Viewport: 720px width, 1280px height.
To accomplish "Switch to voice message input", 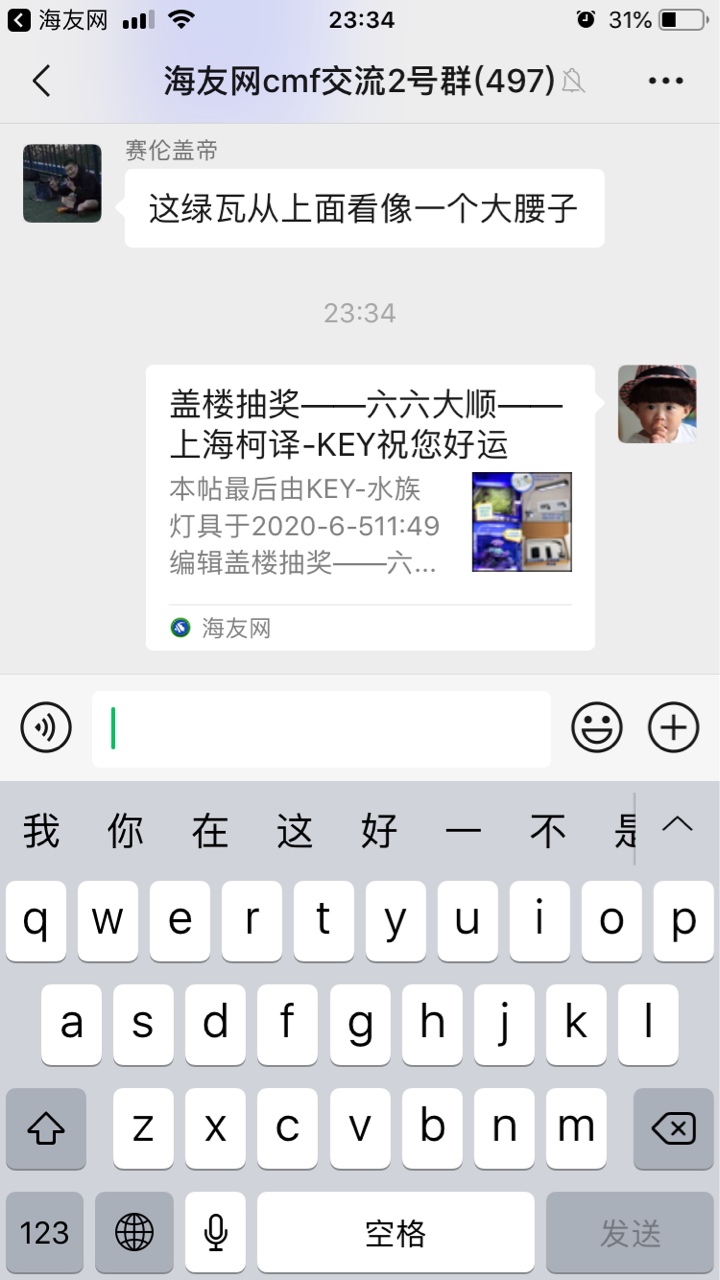I will click(46, 727).
